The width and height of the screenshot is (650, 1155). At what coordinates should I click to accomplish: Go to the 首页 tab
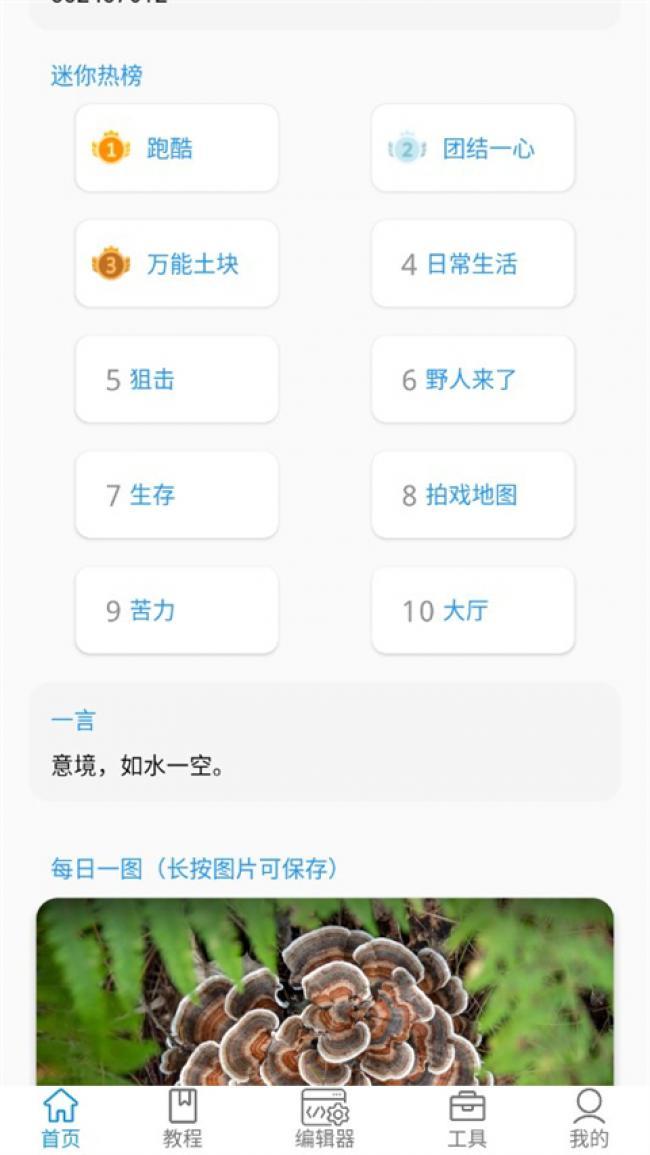click(61, 1119)
